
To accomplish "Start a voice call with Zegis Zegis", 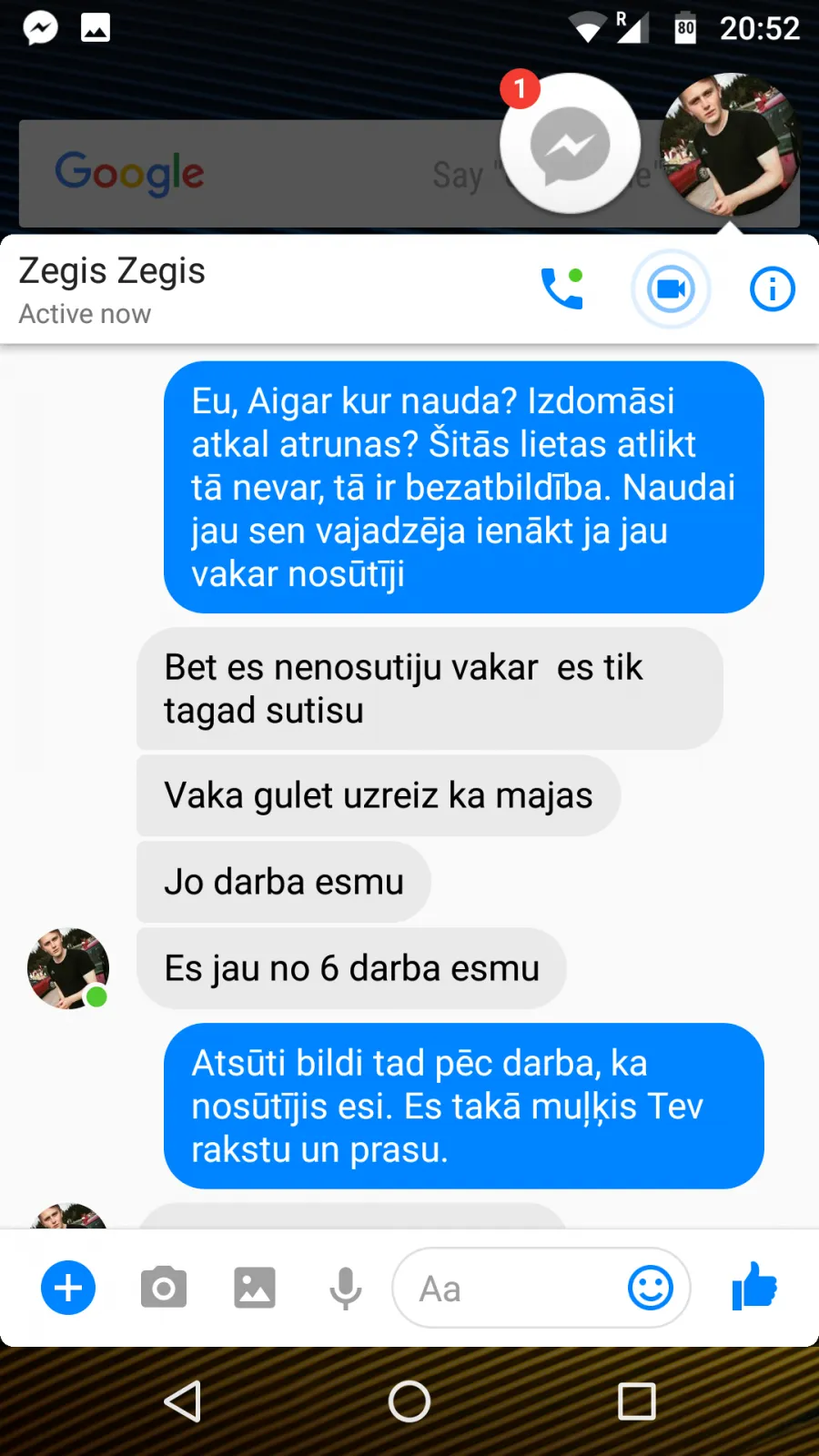I will click(x=561, y=288).
